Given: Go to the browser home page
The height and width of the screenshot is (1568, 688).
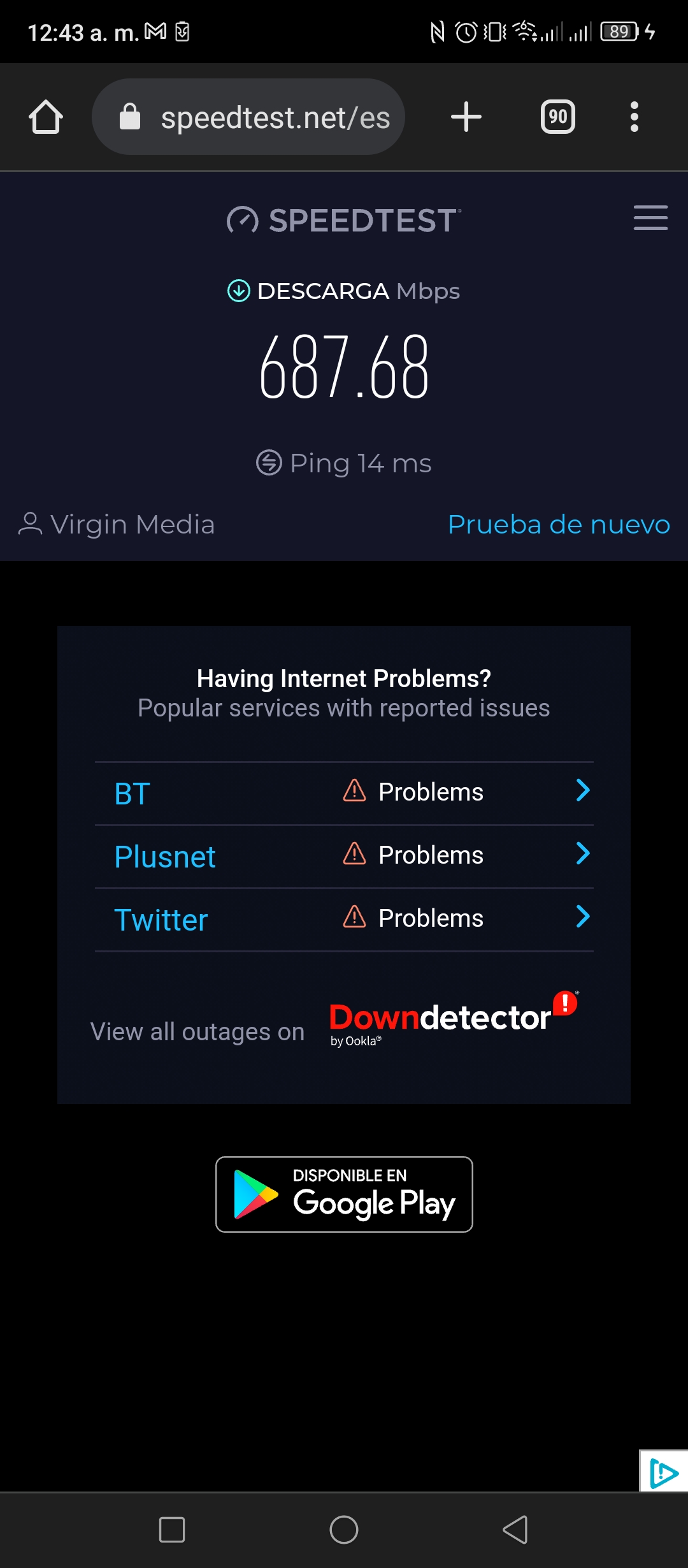Looking at the screenshot, I should coord(46,117).
